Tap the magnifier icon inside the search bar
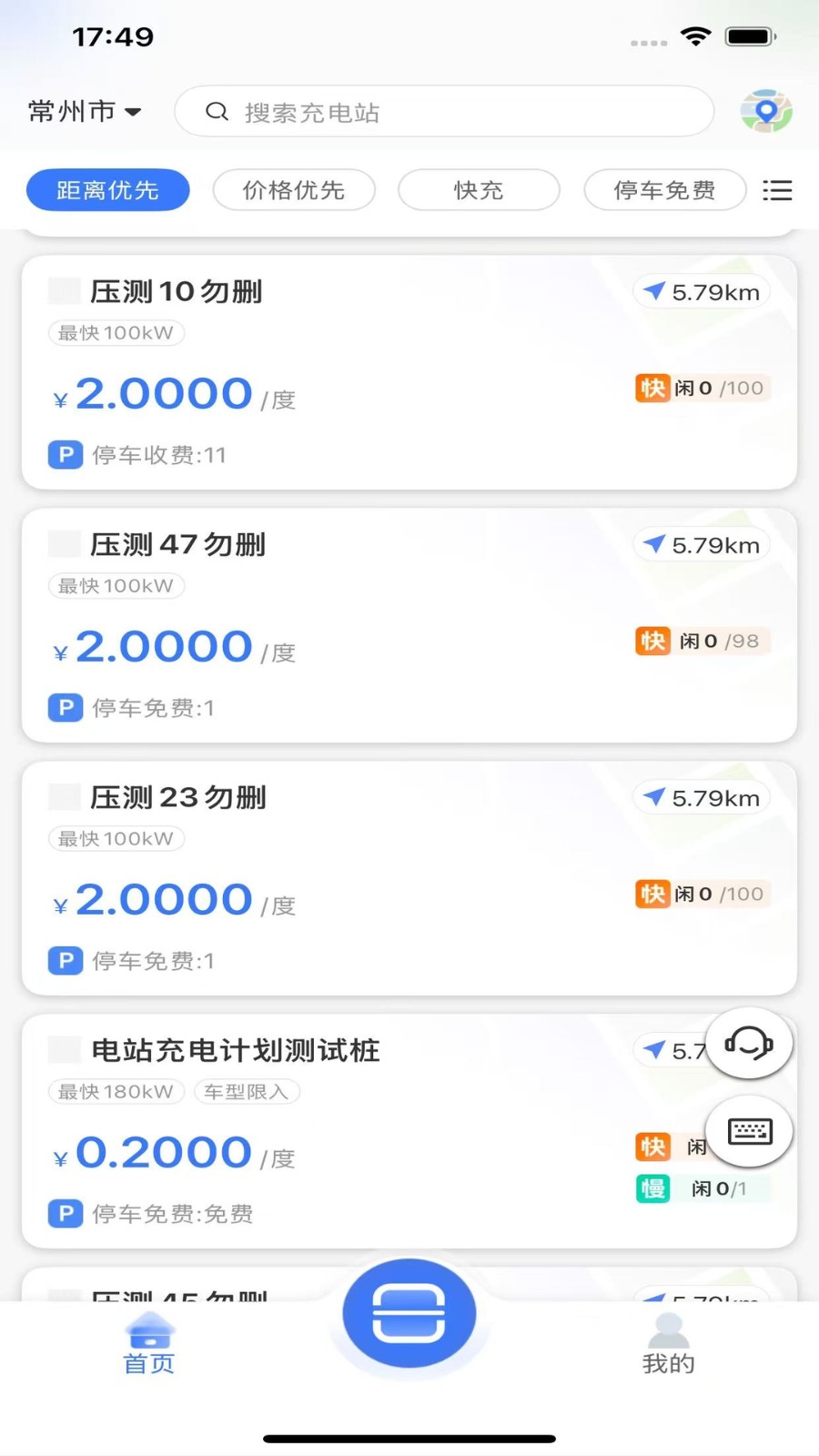 pyautogui.click(x=217, y=111)
